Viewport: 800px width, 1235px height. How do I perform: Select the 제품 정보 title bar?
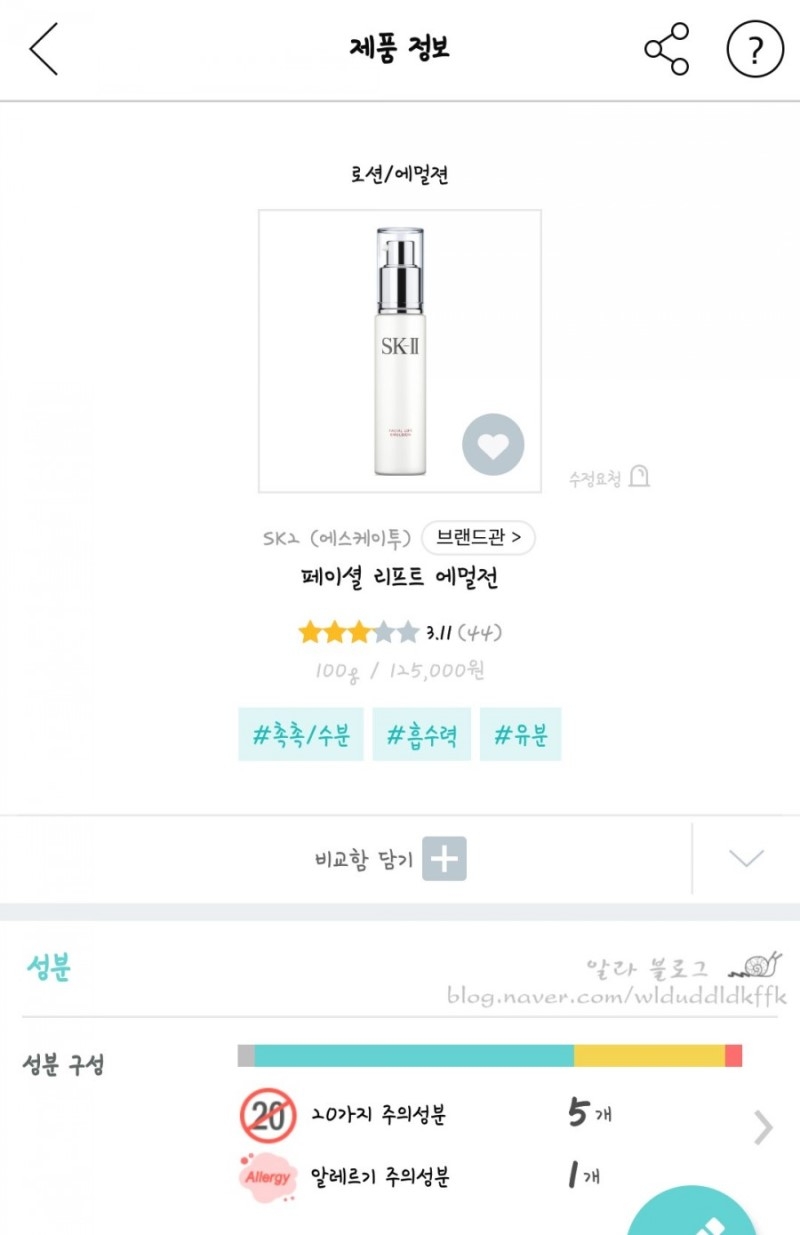[x=399, y=48]
